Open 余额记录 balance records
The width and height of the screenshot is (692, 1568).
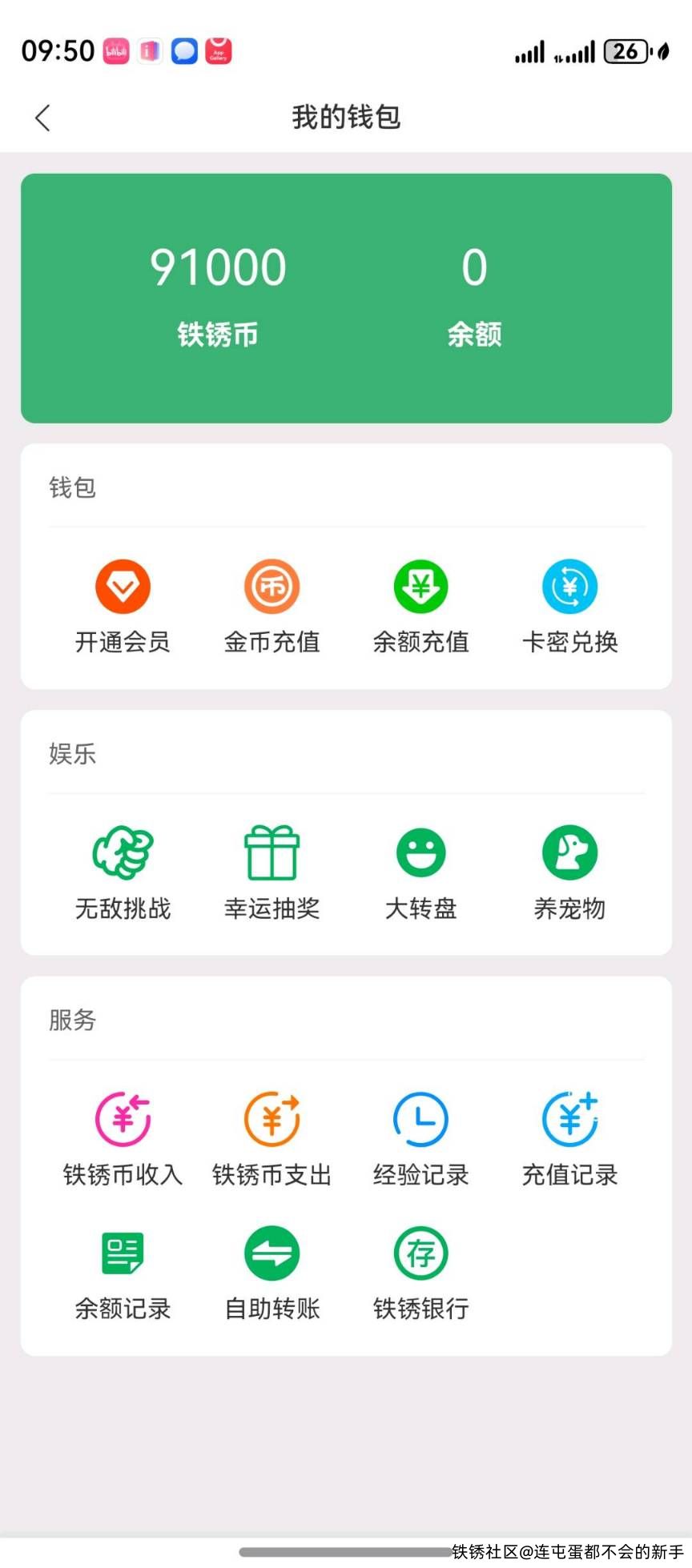pyautogui.click(x=123, y=1272)
